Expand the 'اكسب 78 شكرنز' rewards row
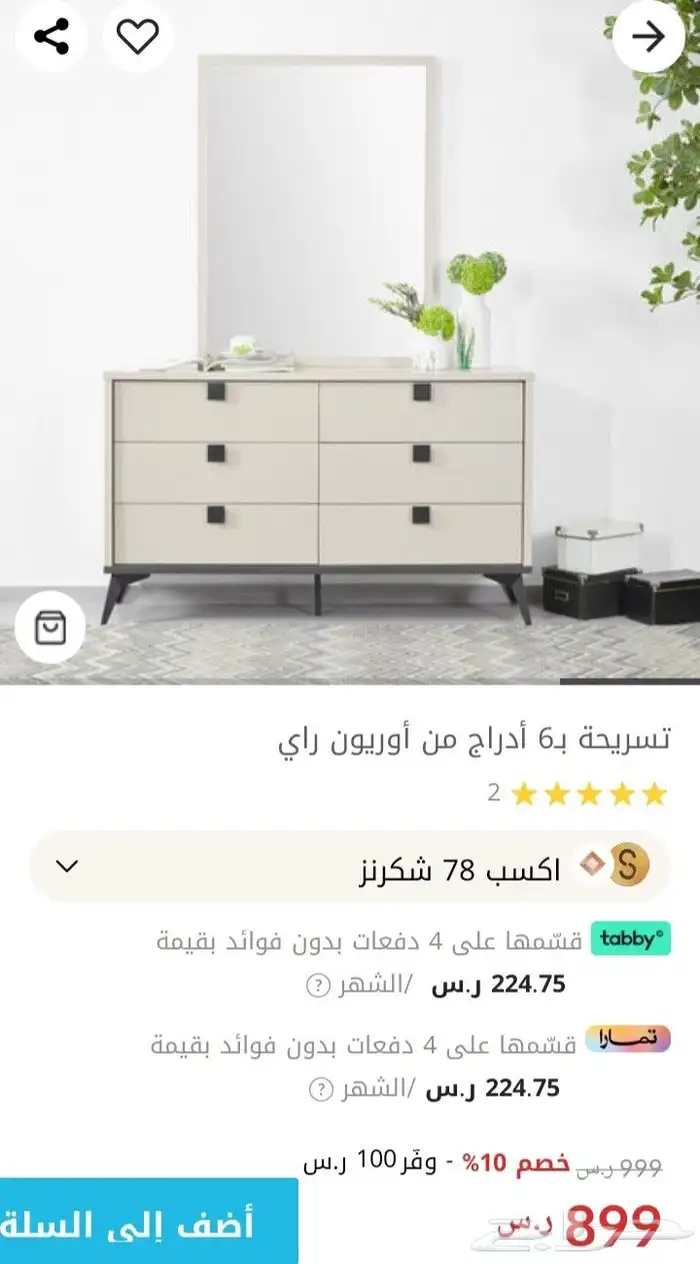 pos(67,866)
